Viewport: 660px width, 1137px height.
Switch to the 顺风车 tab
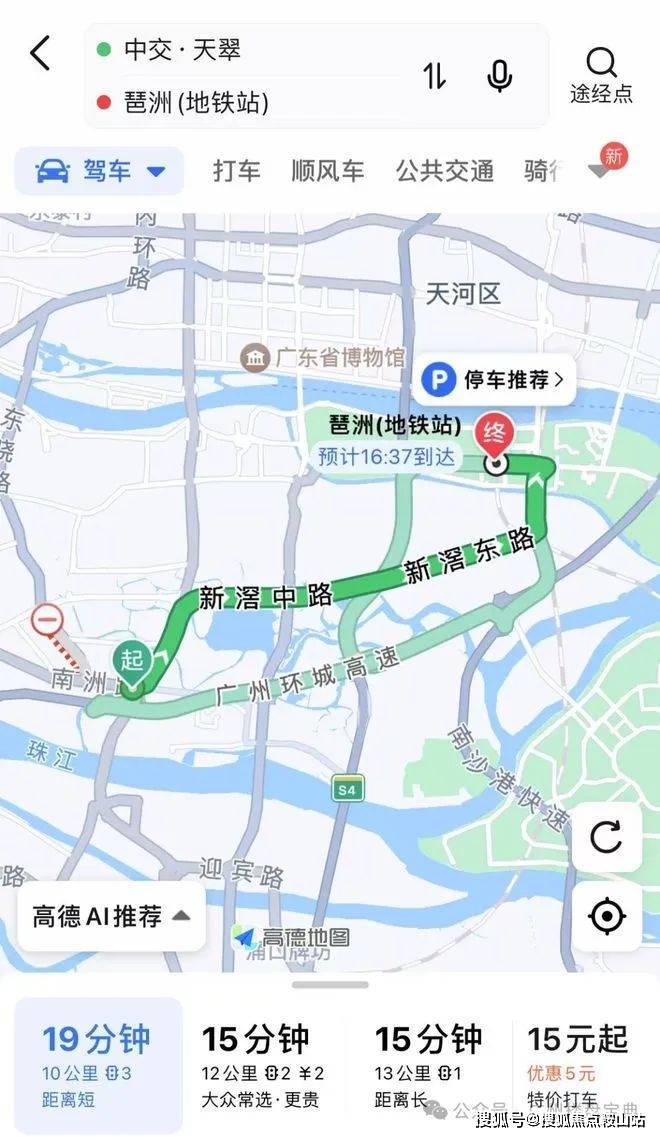(x=328, y=171)
